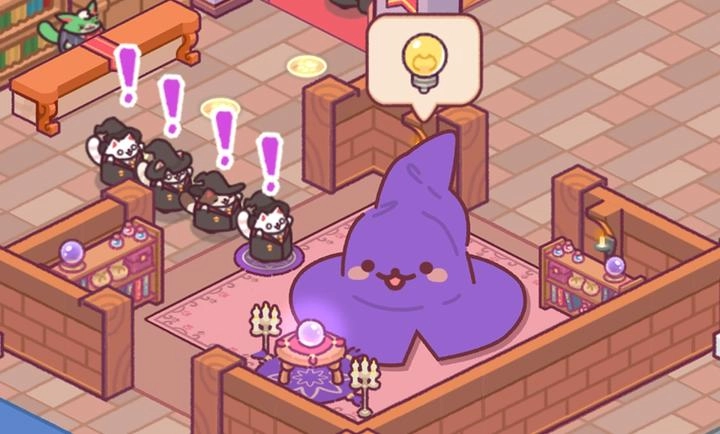
Task: Tap the lightbulb idea bubble above the purple hat
Action: tap(424, 59)
